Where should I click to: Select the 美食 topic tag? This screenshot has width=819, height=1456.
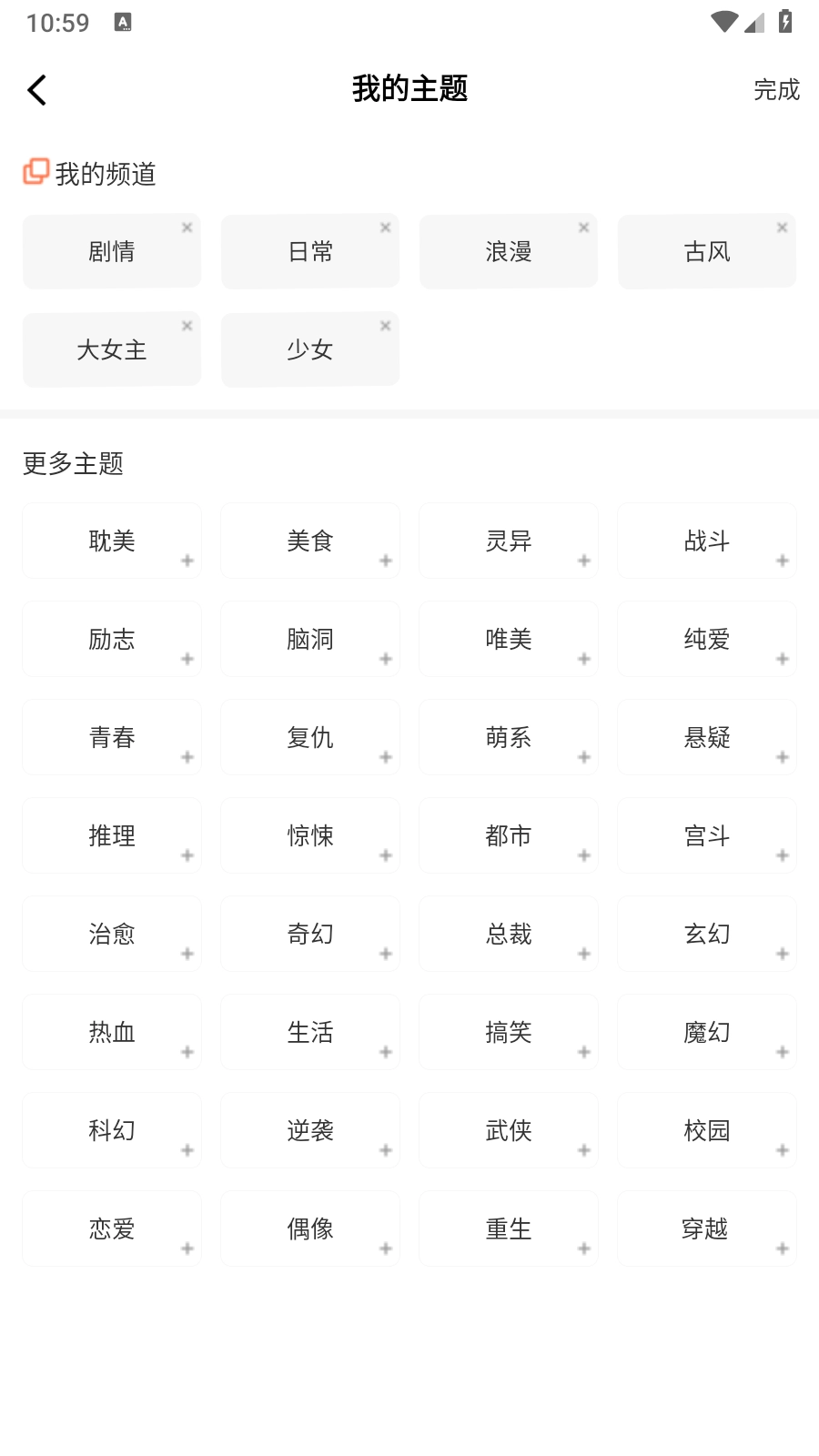[x=309, y=540]
